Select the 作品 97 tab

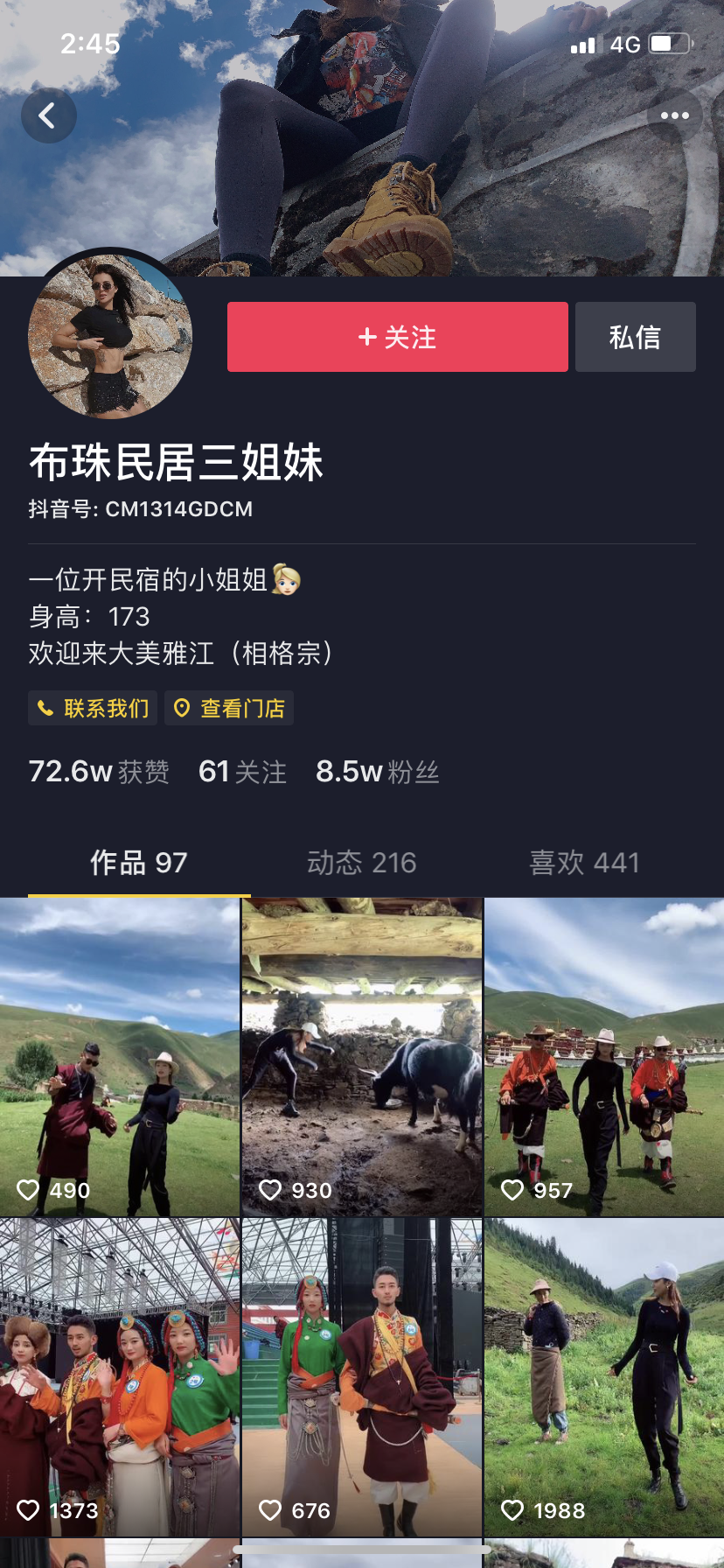click(x=139, y=863)
